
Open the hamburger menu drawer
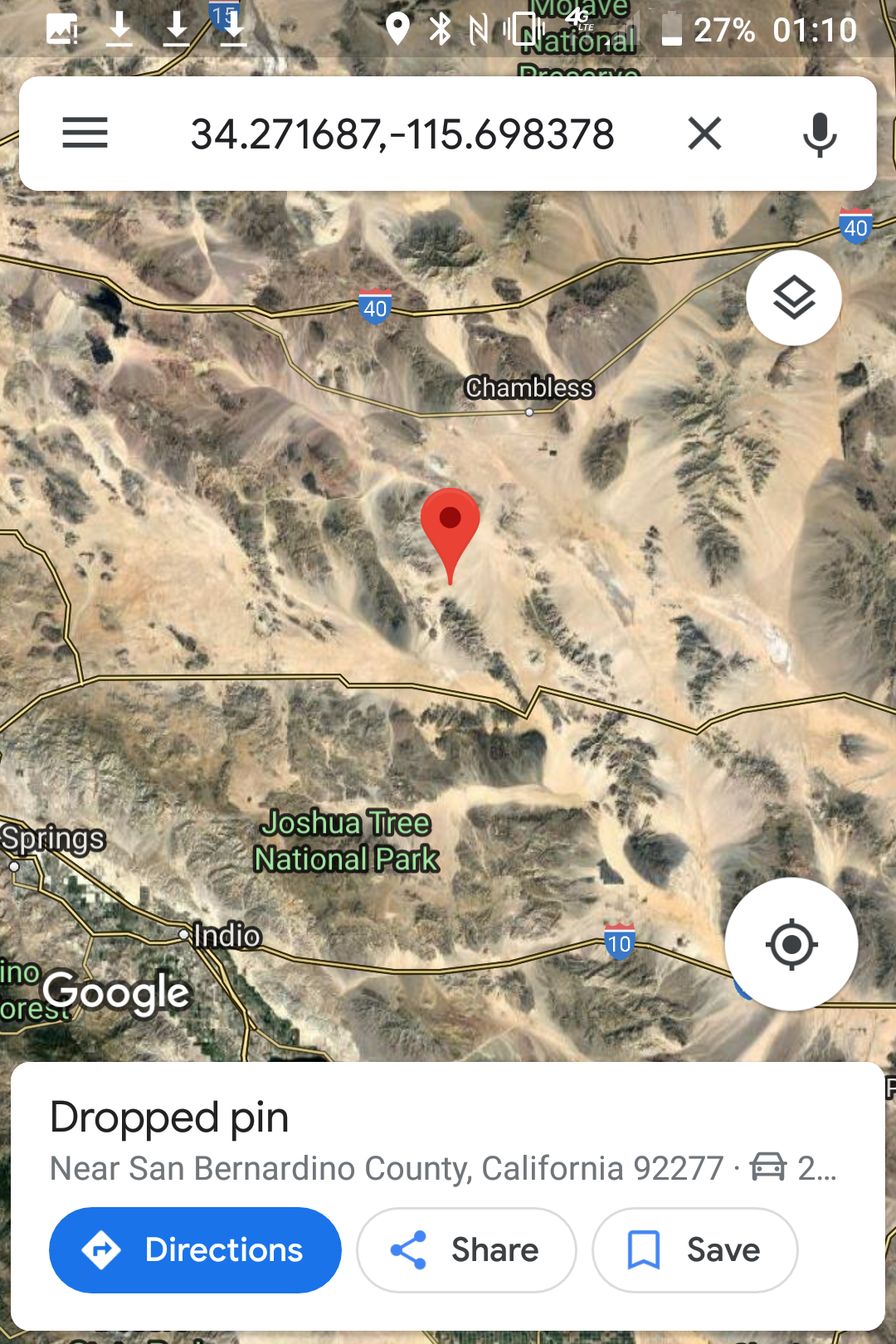85,133
